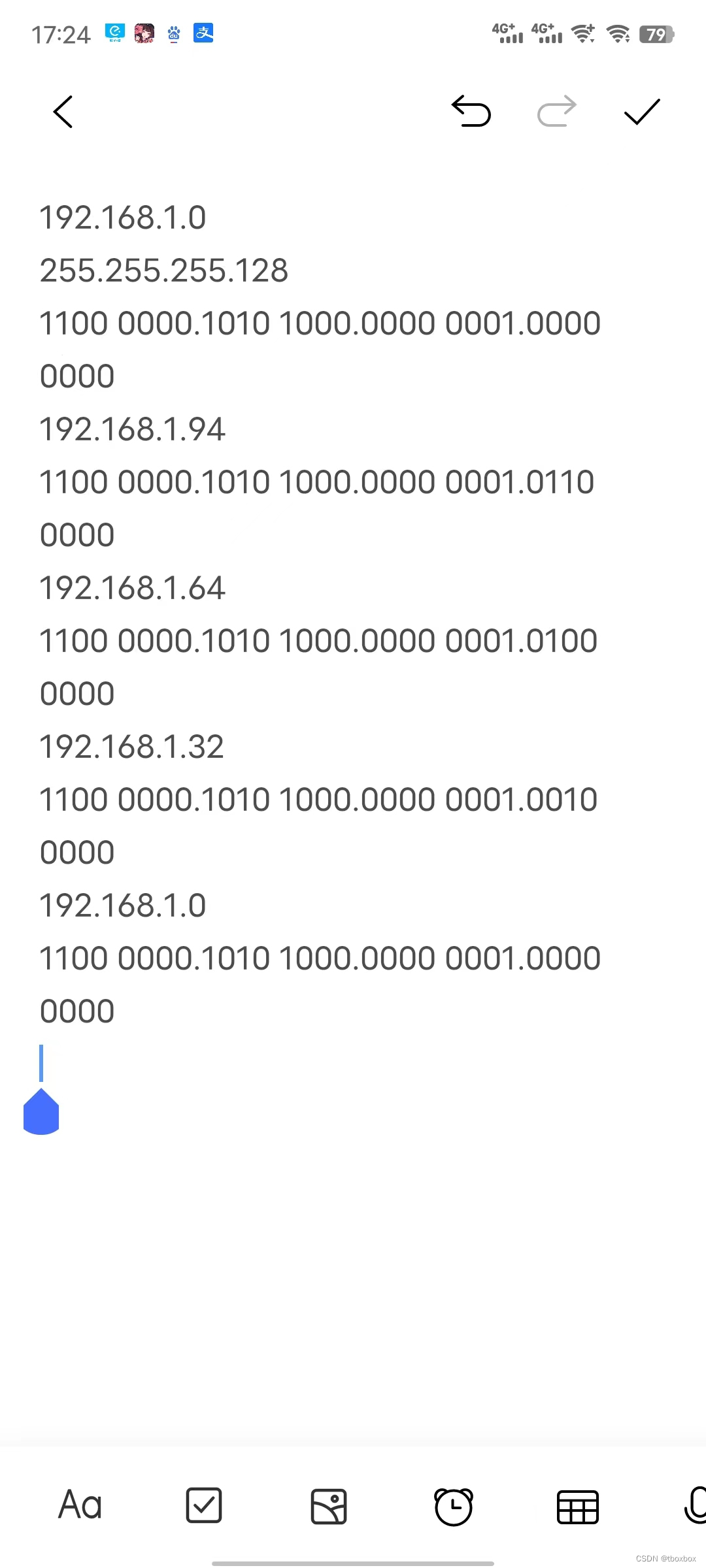Image resolution: width=706 pixels, height=1568 pixels.
Task: Set a reminder with the alarm clock
Action: coord(453,1506)
